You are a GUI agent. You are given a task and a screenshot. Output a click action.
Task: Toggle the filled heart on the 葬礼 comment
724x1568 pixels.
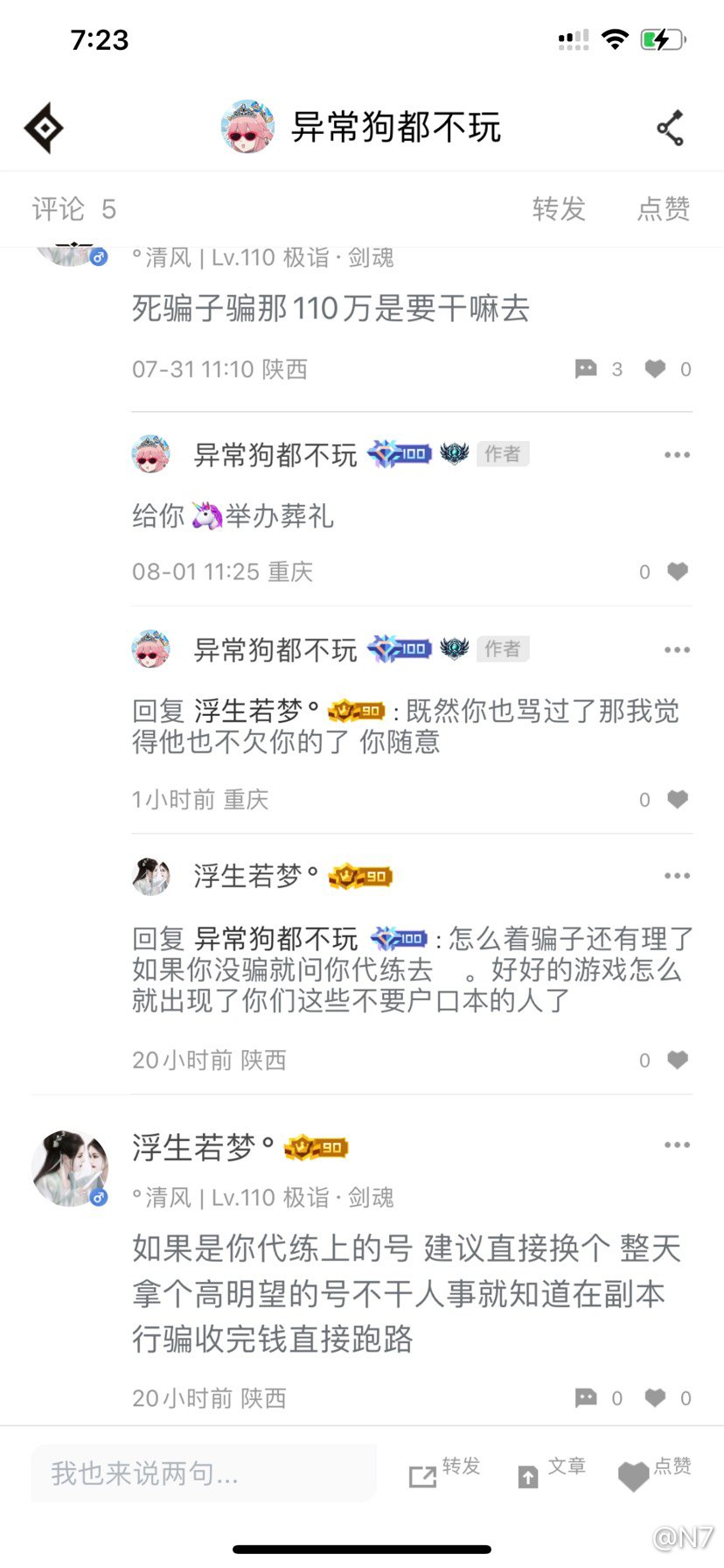point(678,571)
